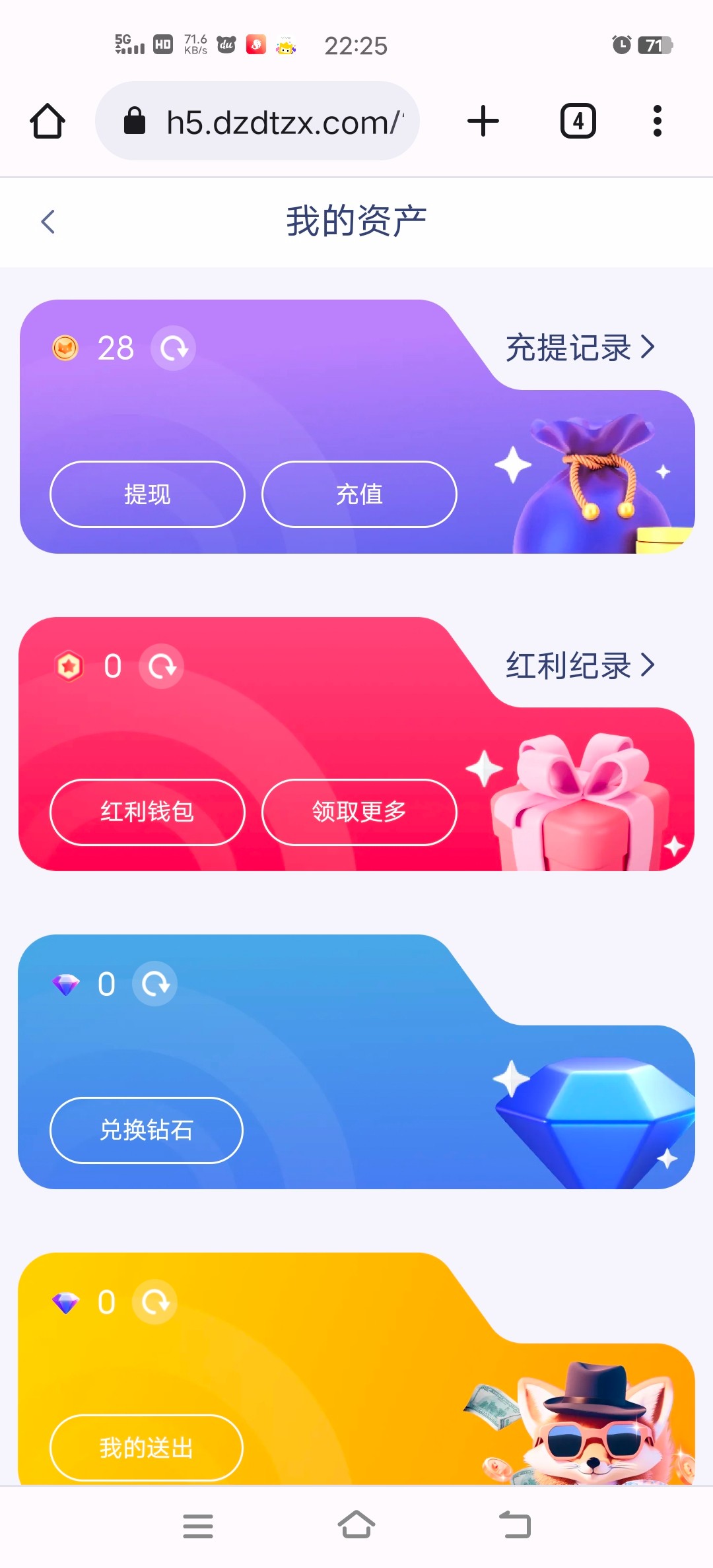The image size is (713, 1568).
Task: Open the browser home page
Action: [x=48, y=121]
